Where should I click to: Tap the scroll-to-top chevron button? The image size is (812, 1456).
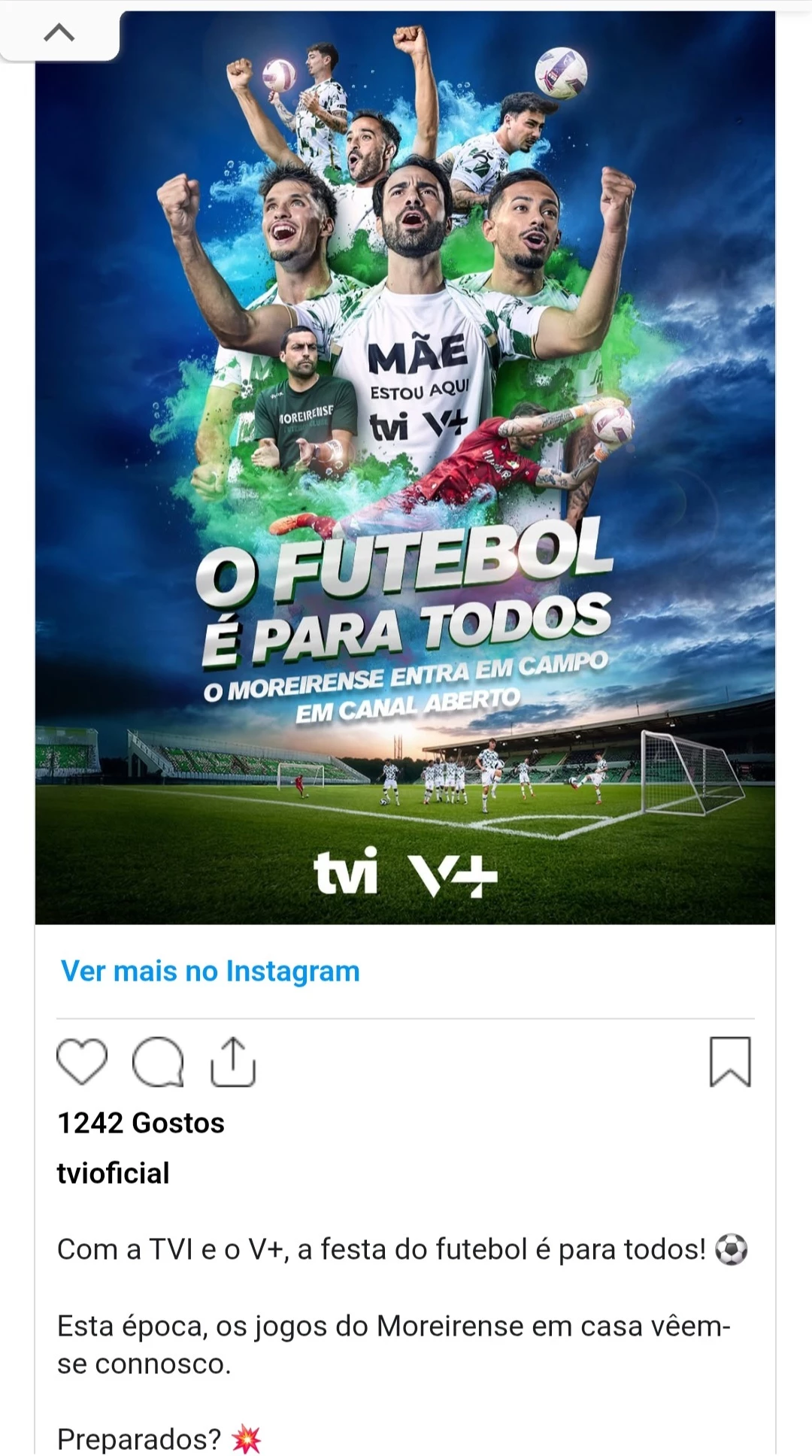pos(59,32)
